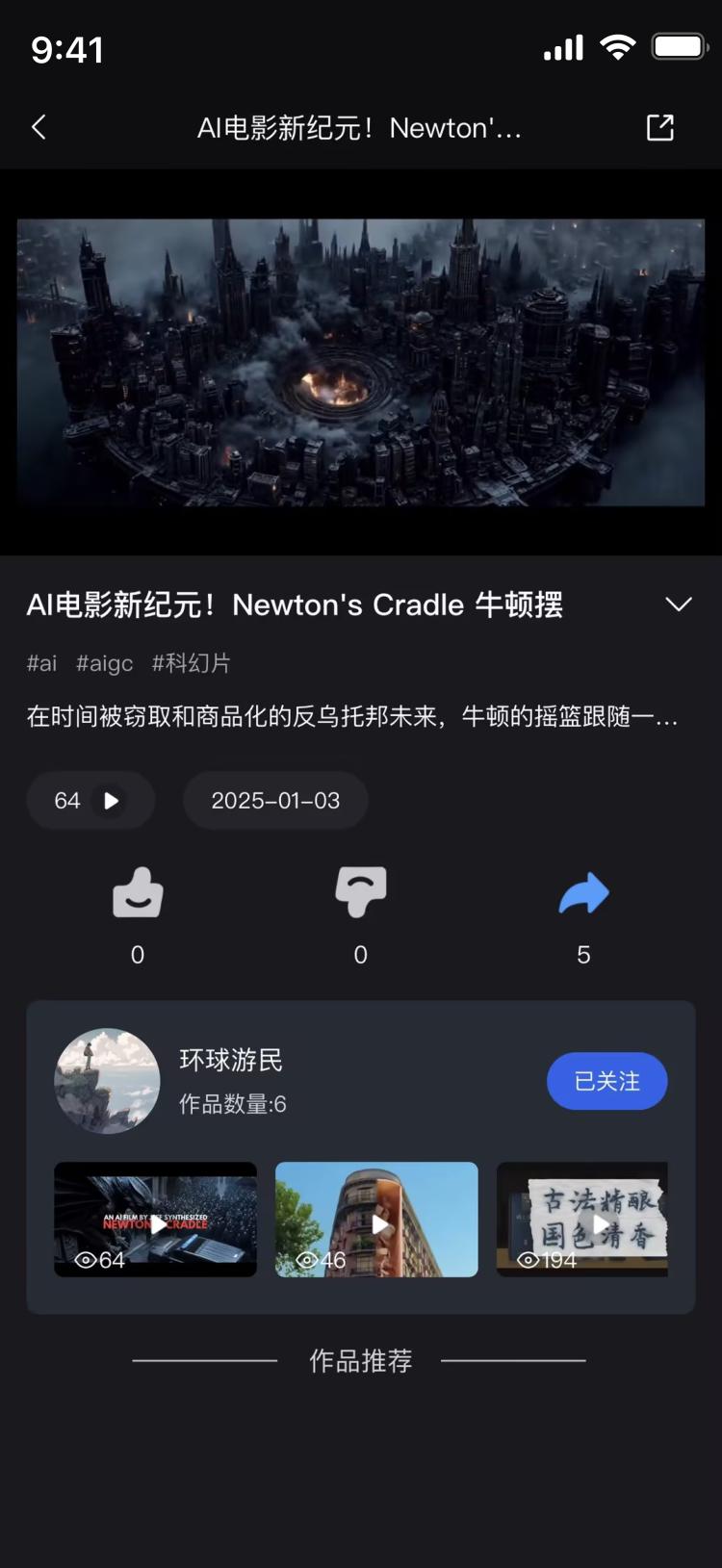This screenshot has height=1568, width=722.
Task: Open the Newton's Cradle thumbnail with 64 views
Action: pyautogui.click(x=155, y=1220)
